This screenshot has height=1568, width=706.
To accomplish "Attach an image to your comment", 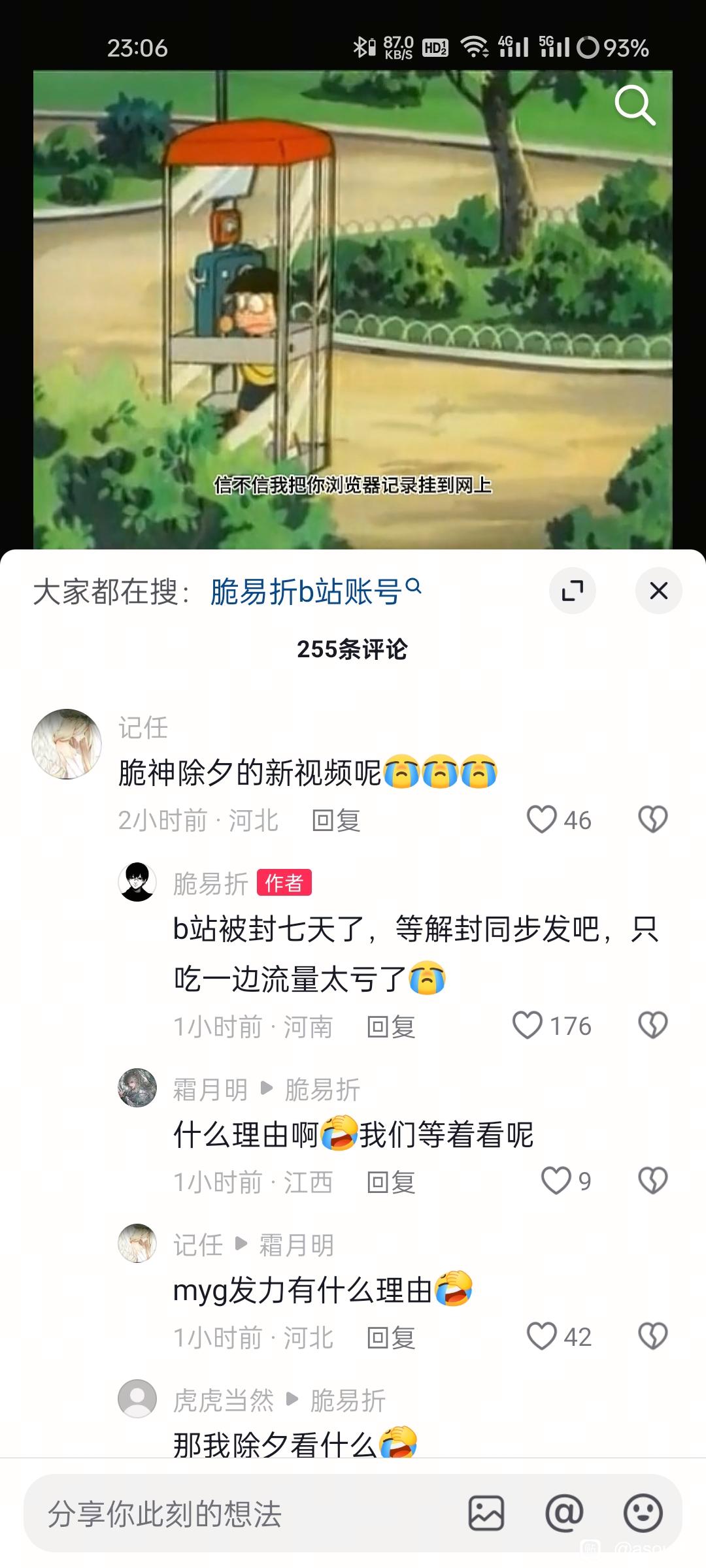I will pos(486,1513).
